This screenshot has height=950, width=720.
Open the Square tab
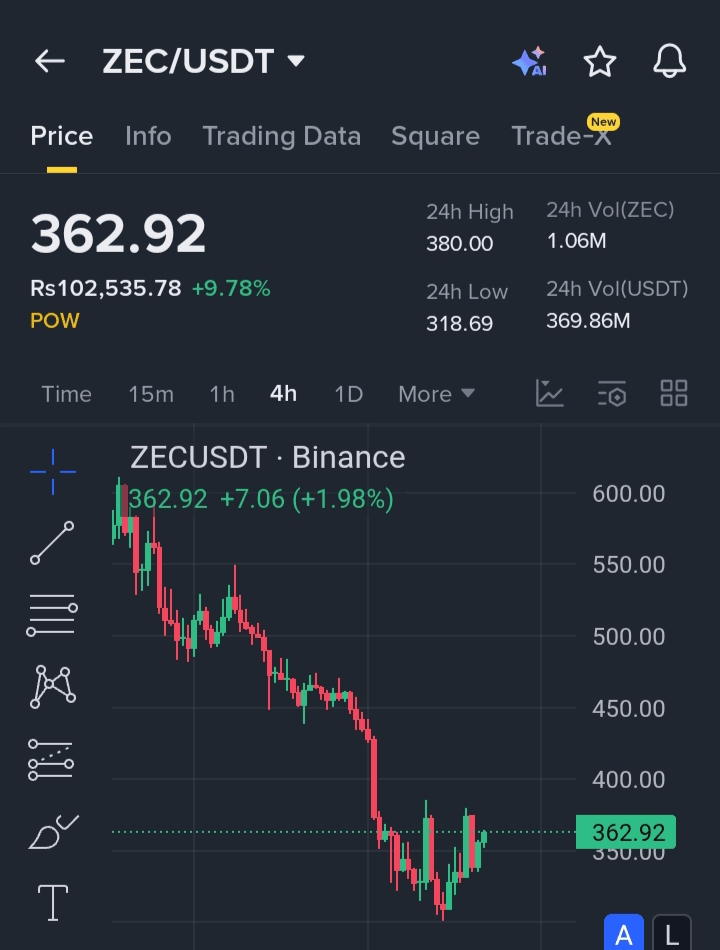[x=435, y=136]
